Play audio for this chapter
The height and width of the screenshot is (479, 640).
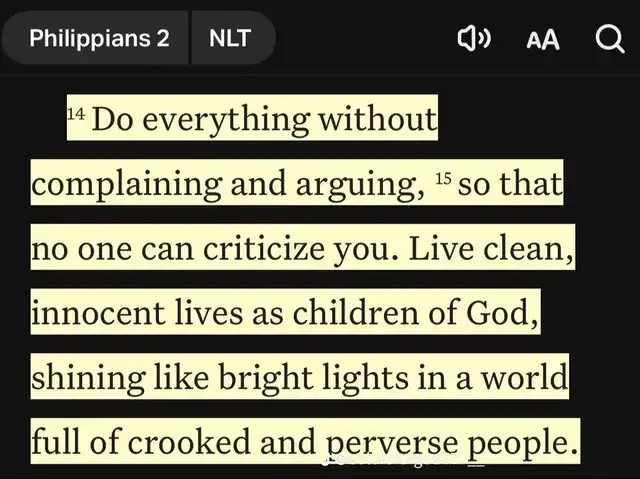[x=473, y=39]
